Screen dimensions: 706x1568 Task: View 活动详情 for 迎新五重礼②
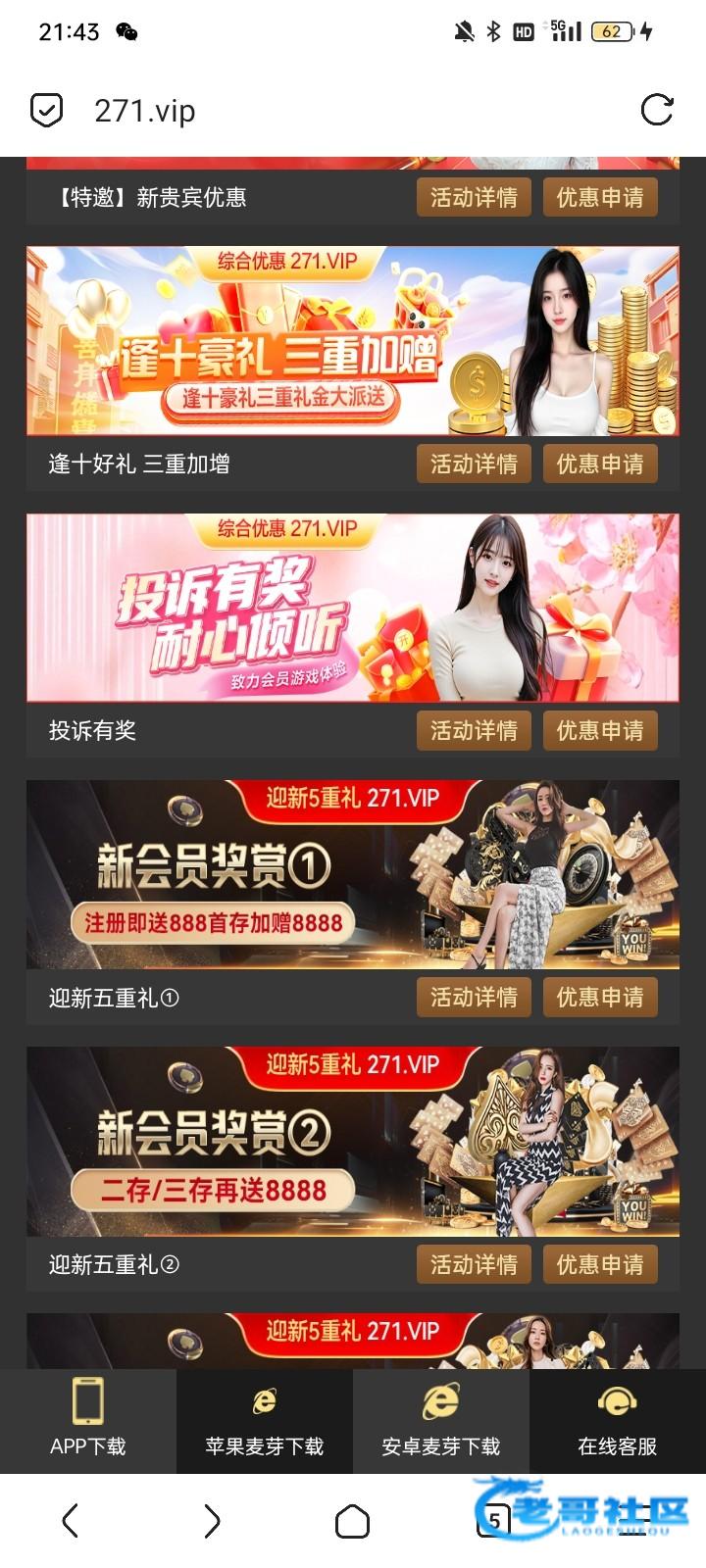pos(474,1264)
